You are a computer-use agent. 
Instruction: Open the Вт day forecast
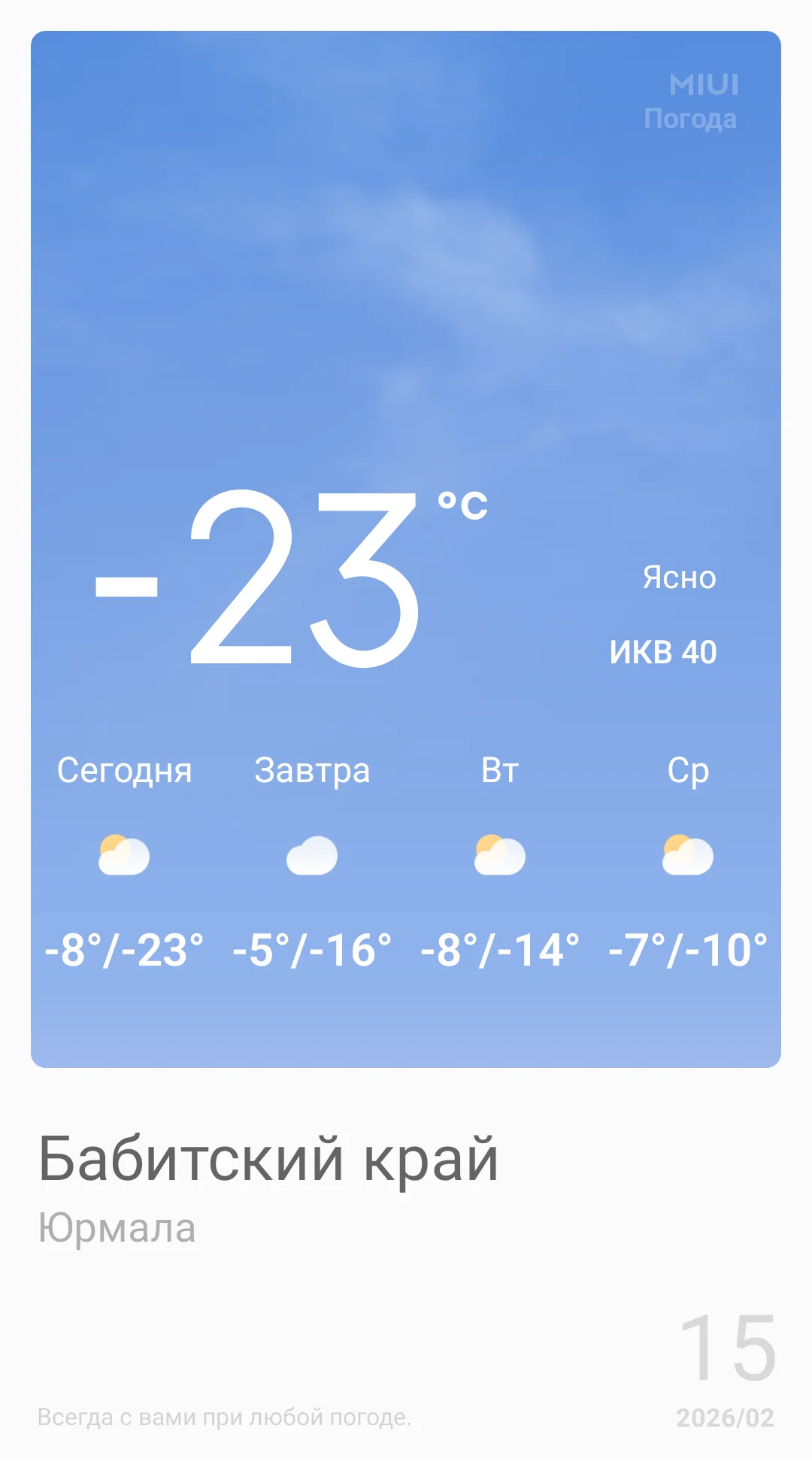[x=501, y=769]
